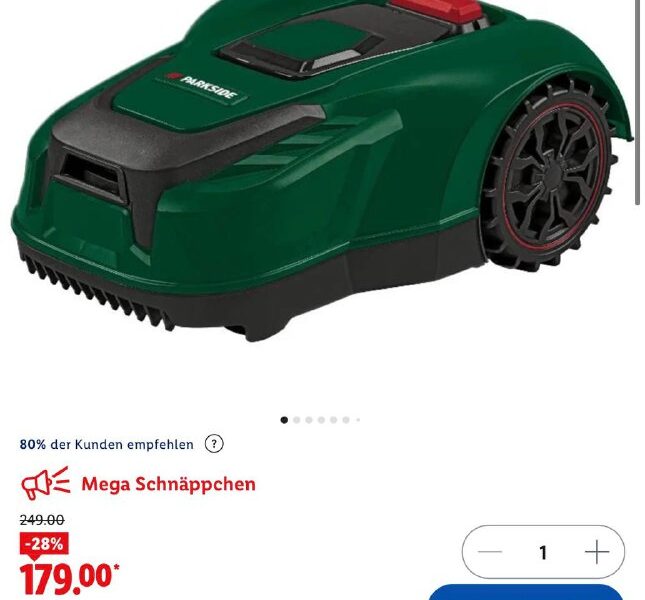
Task: Open the customer recommendation info icon
Action: point(214,444)
